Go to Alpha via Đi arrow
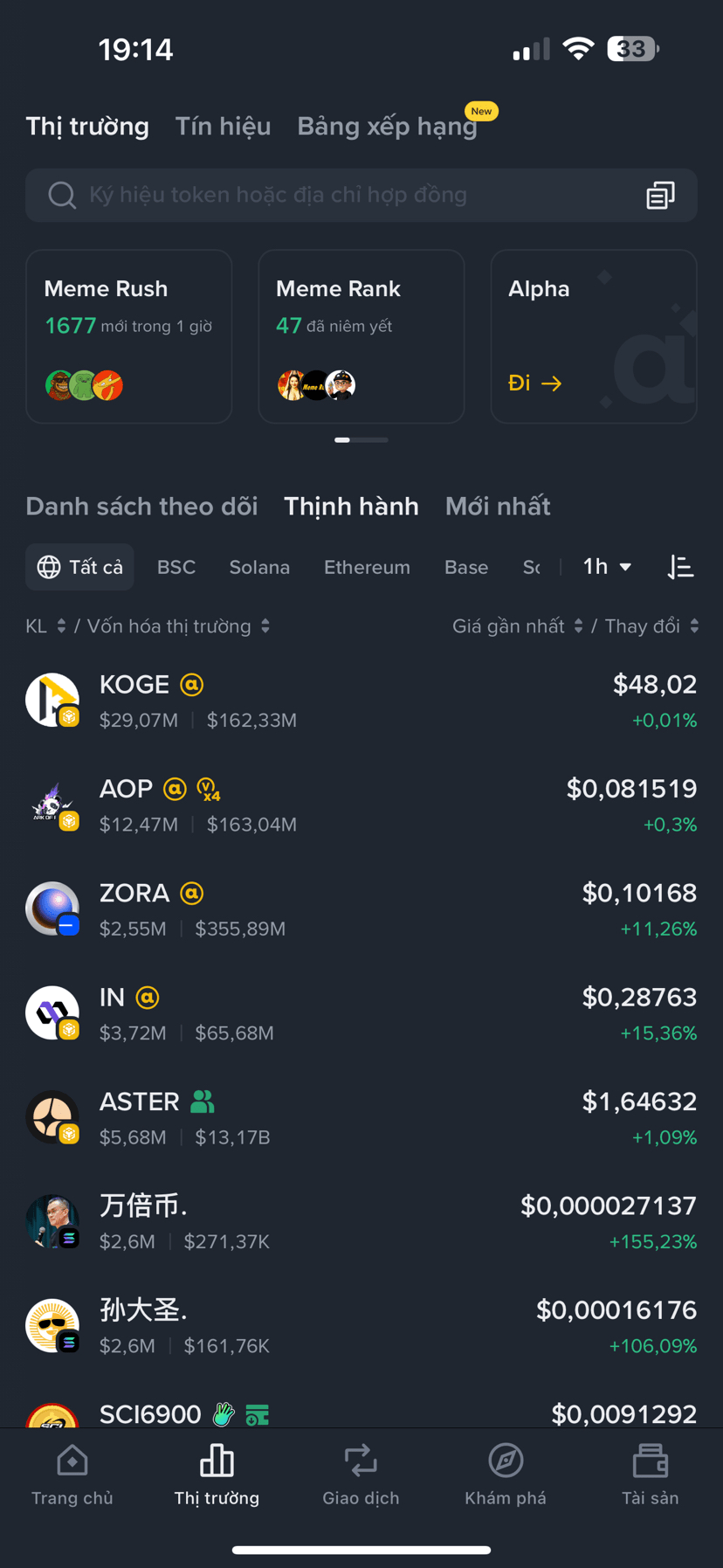Viewport: 723px width, 1568px height. (x=534, y=383)
